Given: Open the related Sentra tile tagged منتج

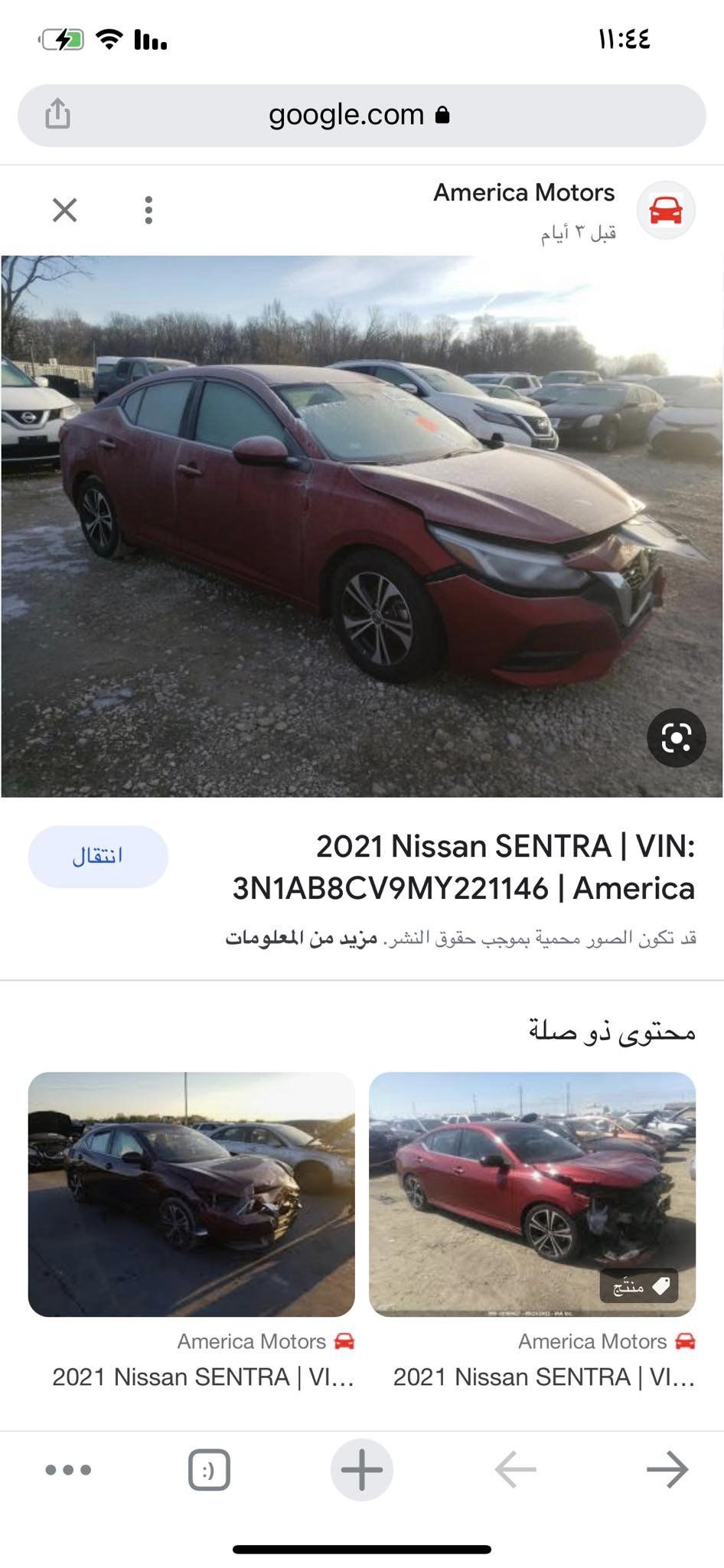Looking at the screenshot, I should click(x=532, y=1194).
